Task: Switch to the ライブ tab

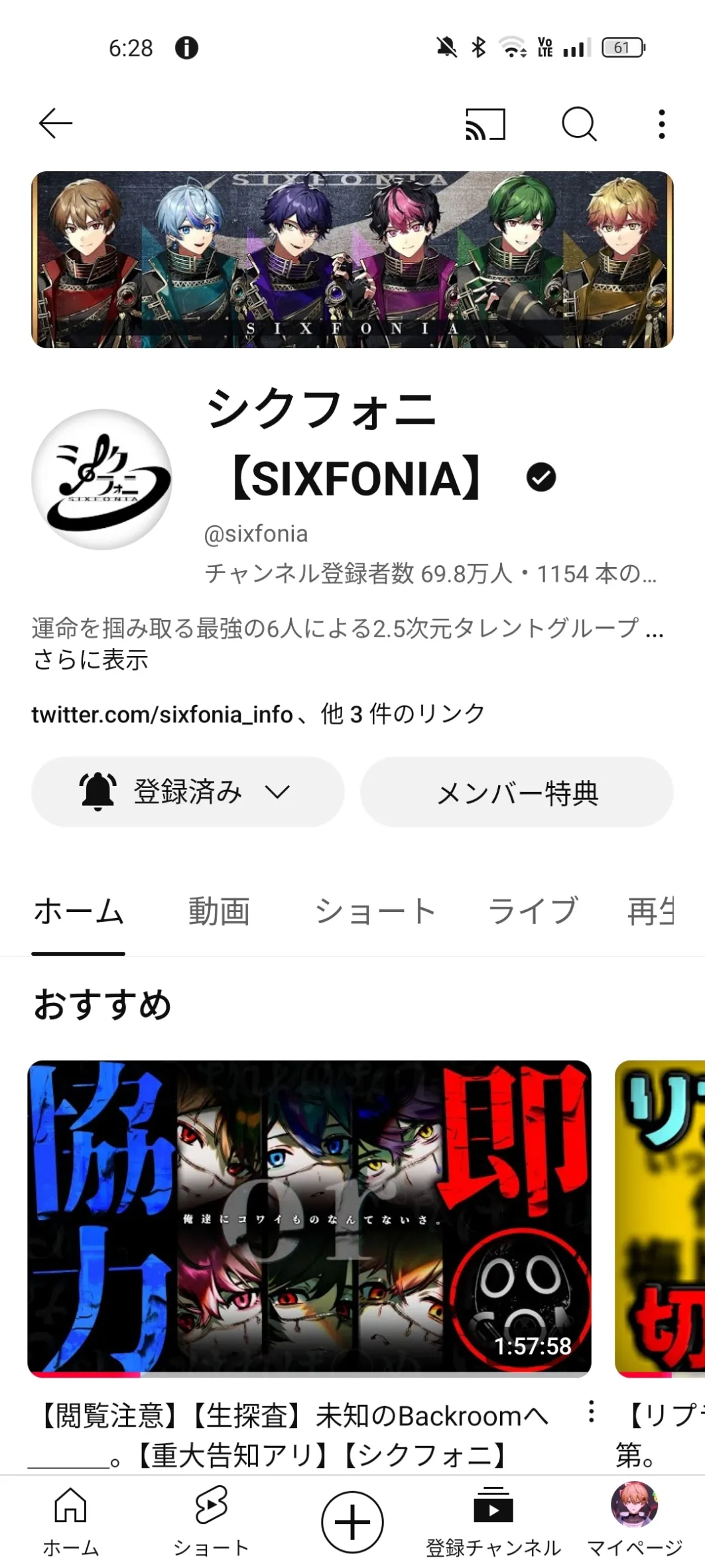Action: (533, 911)
